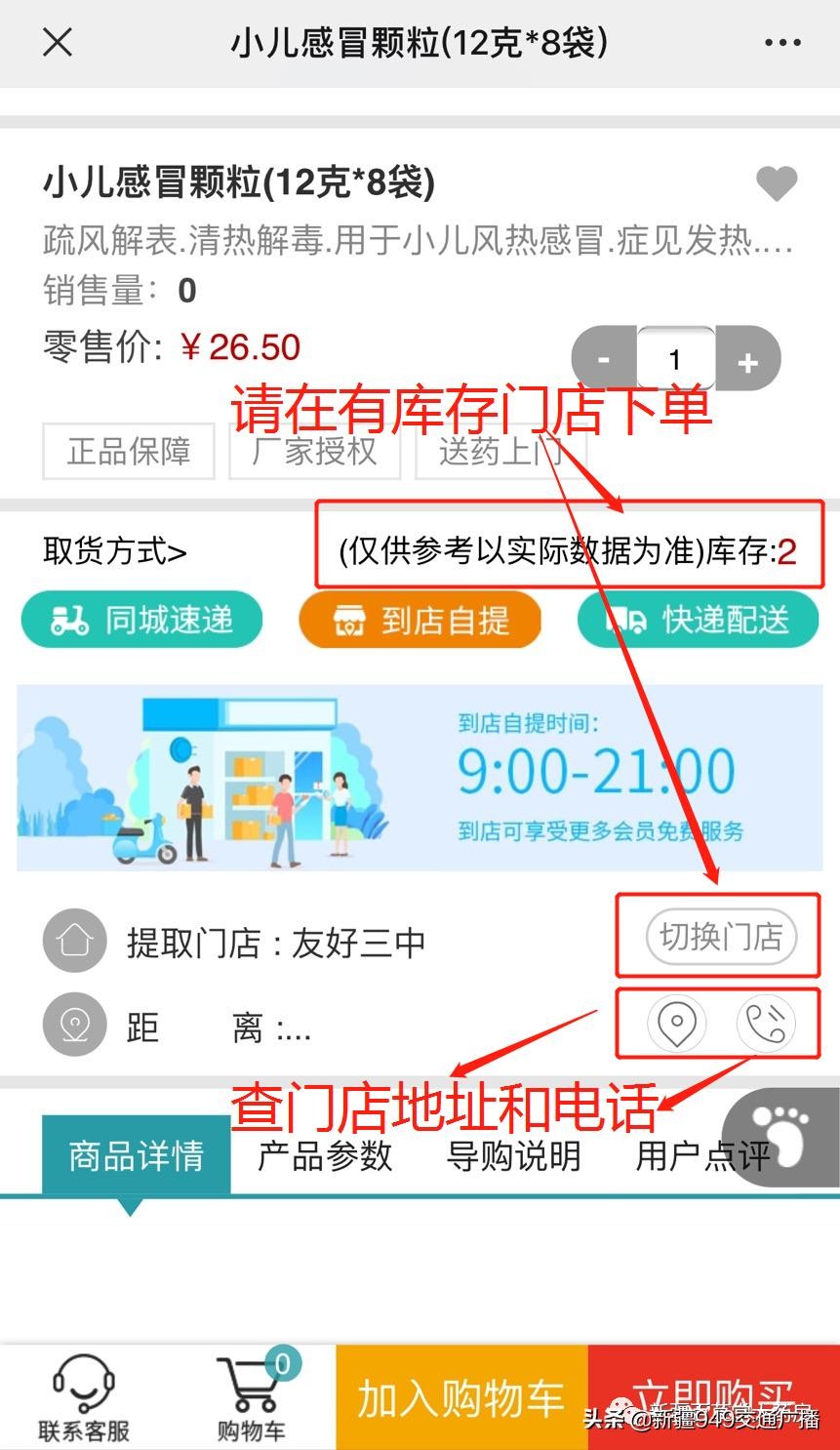Viewport: 840px width, 1450px height.
Task: Open the 导购说明 tab
Action: 513,1156
